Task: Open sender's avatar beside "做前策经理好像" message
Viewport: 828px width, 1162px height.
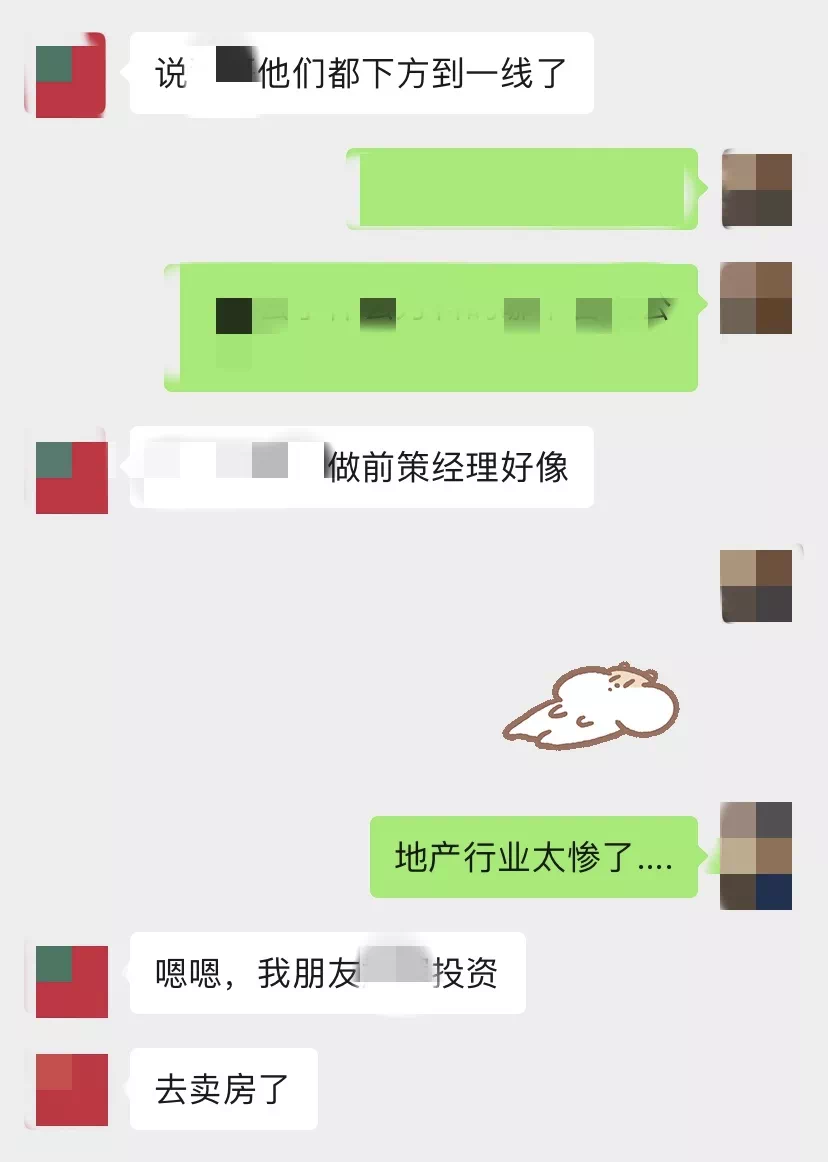Action: click(71, 478)
